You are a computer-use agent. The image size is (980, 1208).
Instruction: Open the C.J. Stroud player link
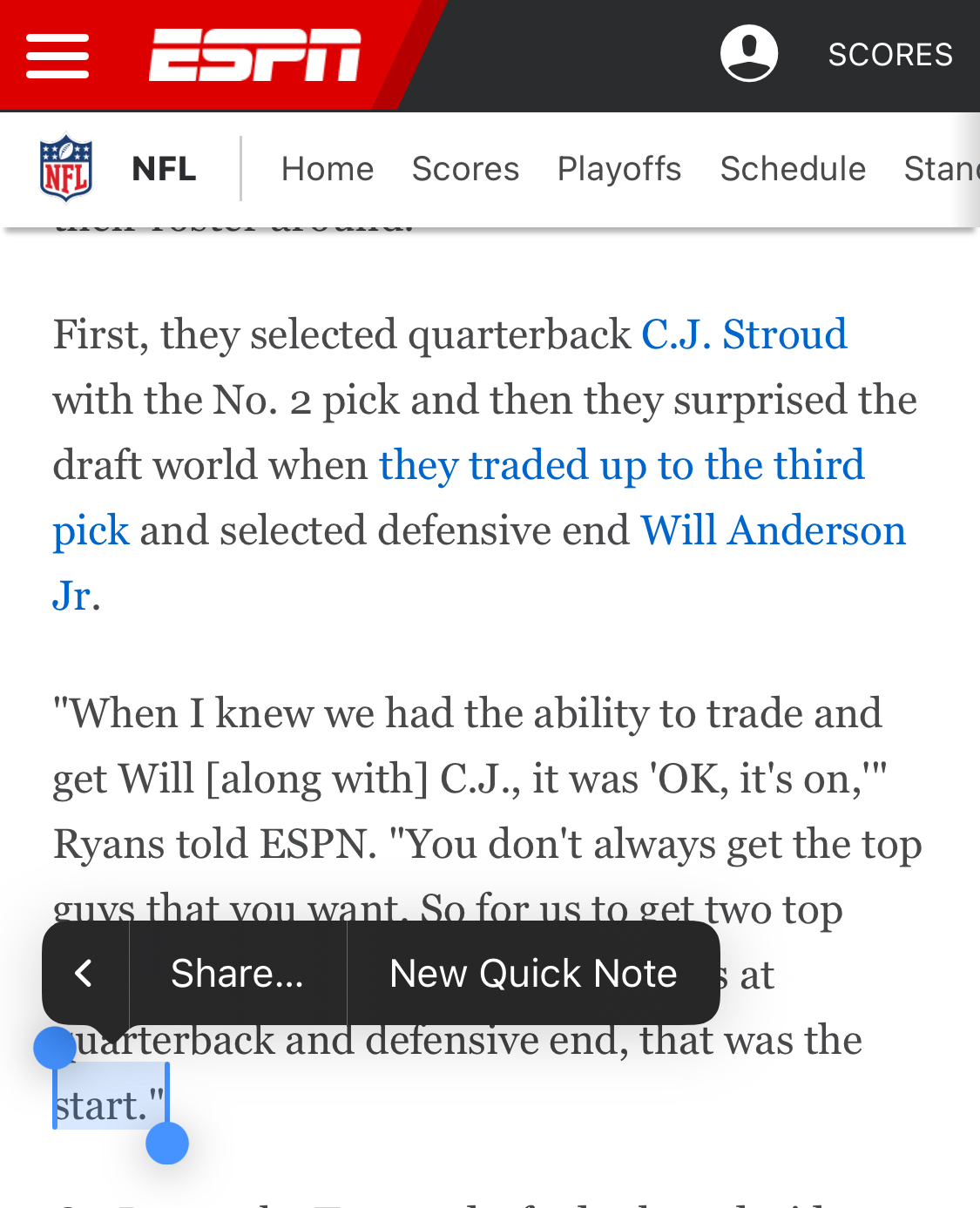[744, 334]
